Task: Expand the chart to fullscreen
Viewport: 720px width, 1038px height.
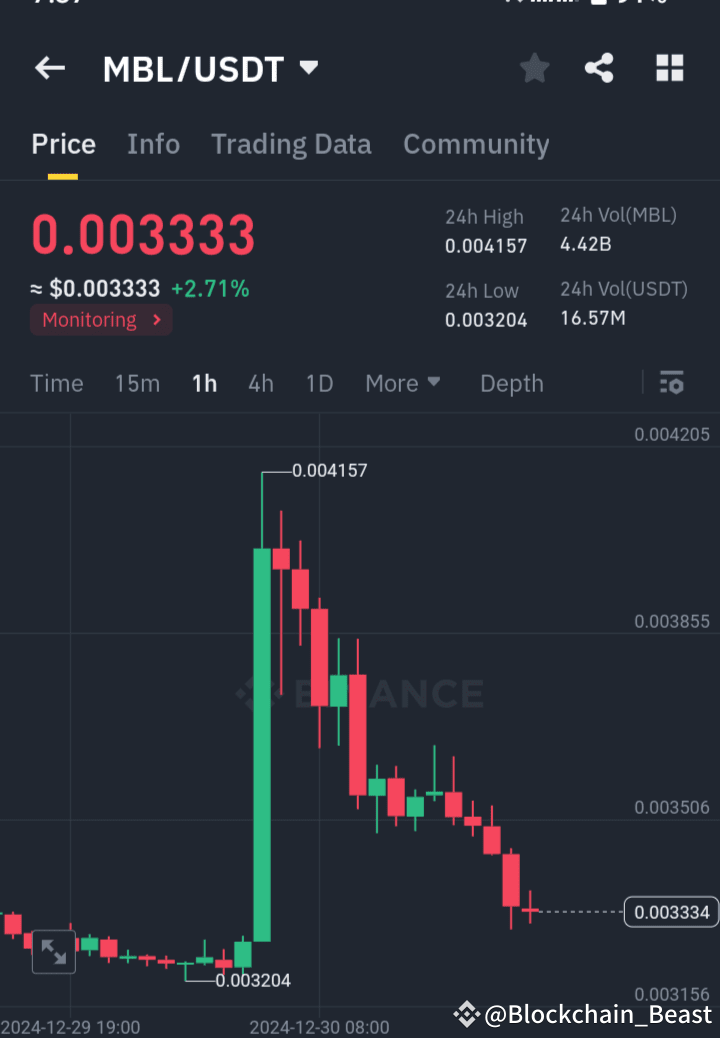Action: click(x=53, y=951)
